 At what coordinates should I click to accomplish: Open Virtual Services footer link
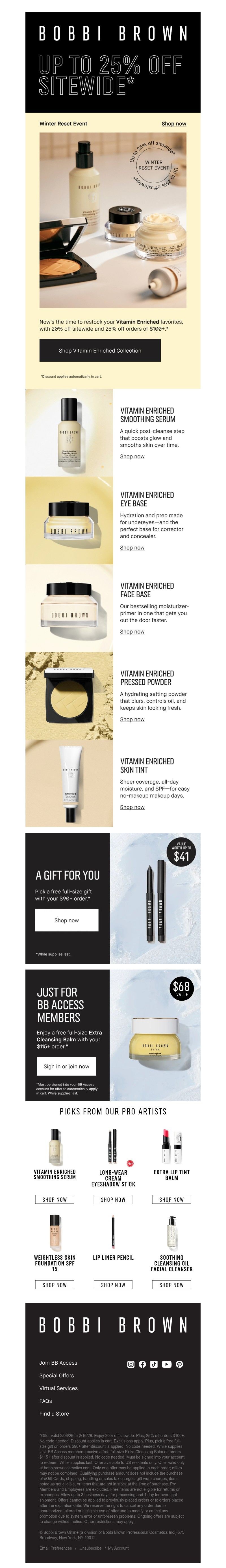(58, 1388)
